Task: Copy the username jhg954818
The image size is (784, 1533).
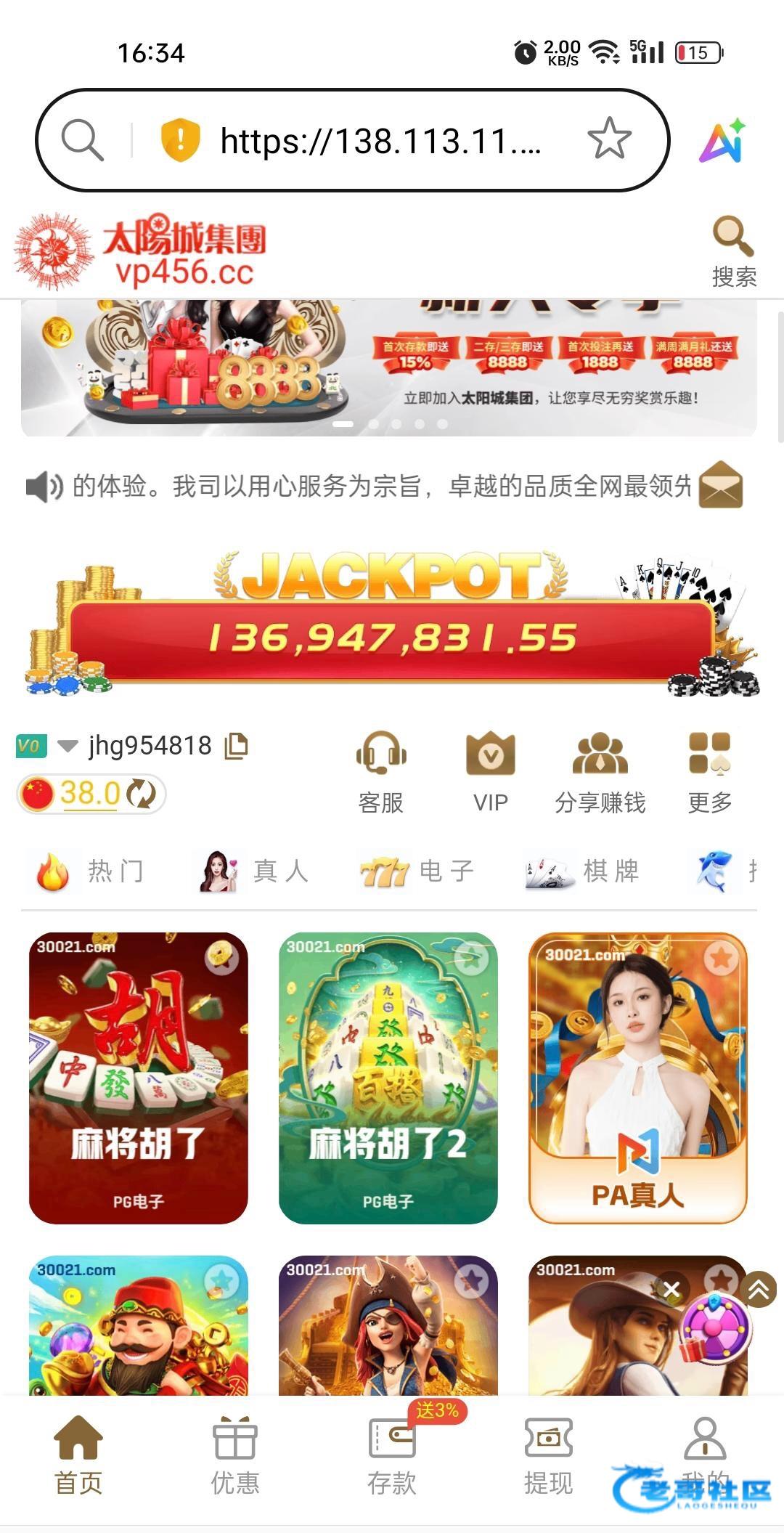Action: point(237,746)
